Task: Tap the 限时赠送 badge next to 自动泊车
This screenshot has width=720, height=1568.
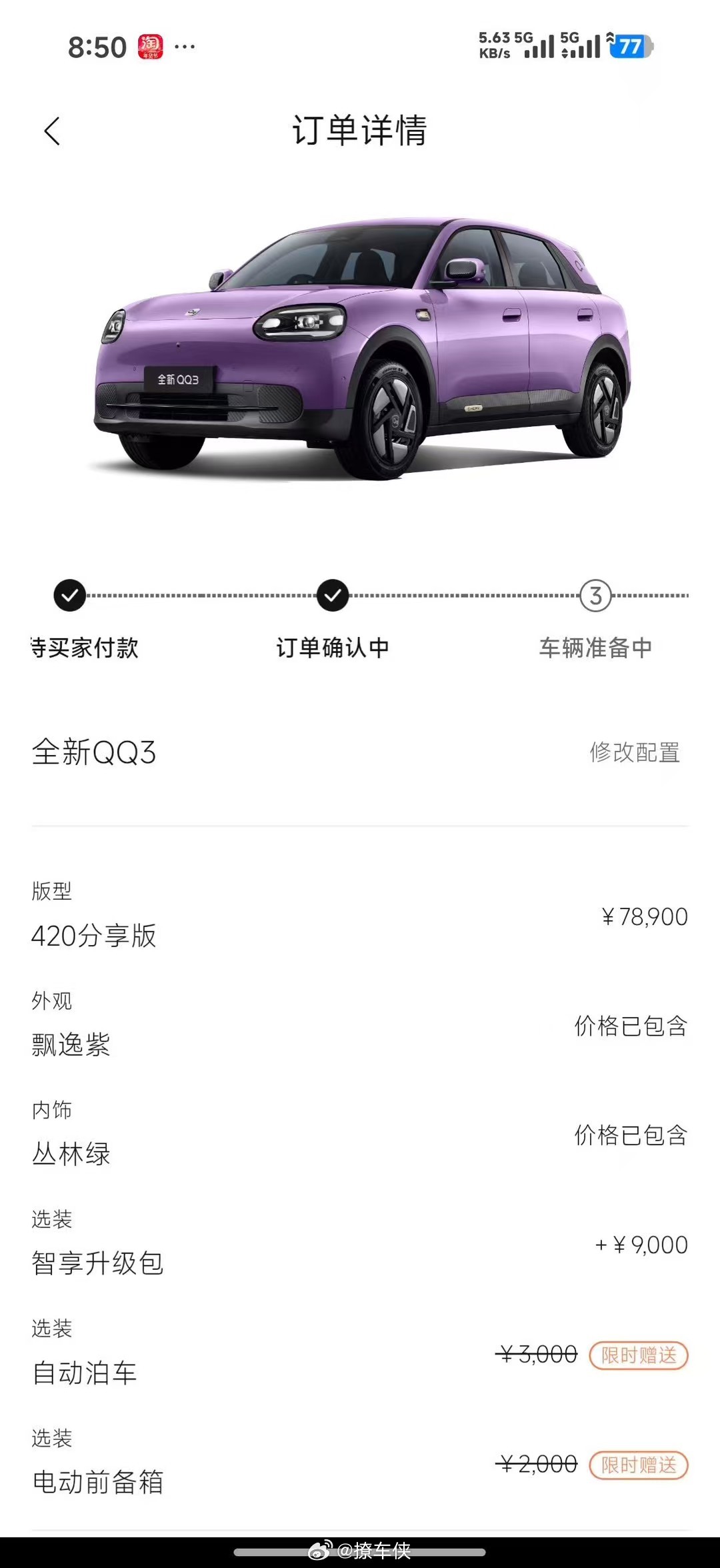Action: point(637,1355)
